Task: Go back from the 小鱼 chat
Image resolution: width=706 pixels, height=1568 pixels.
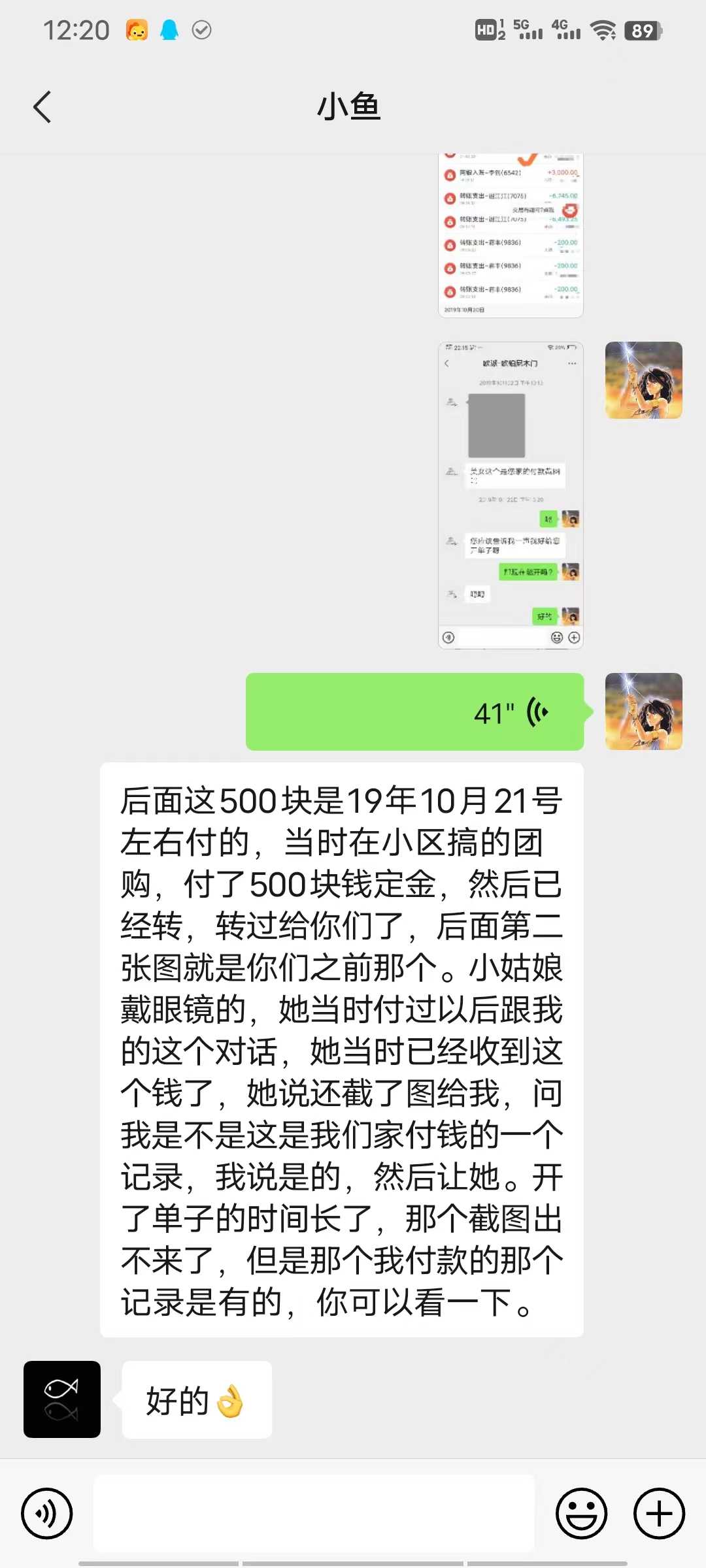Action: [x=42, y=107]
